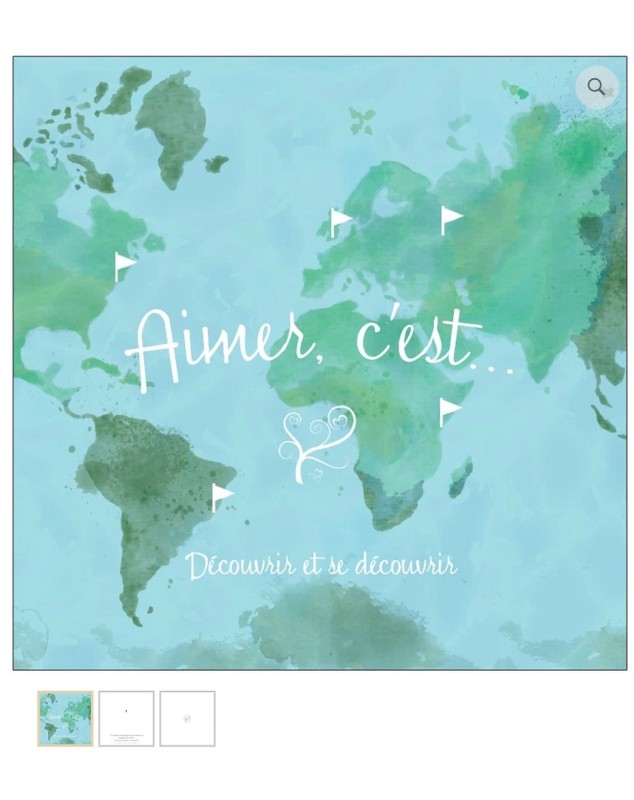The image size is (634, 800).
Task: View the second product thumbnail
Action: pos(126,718)
